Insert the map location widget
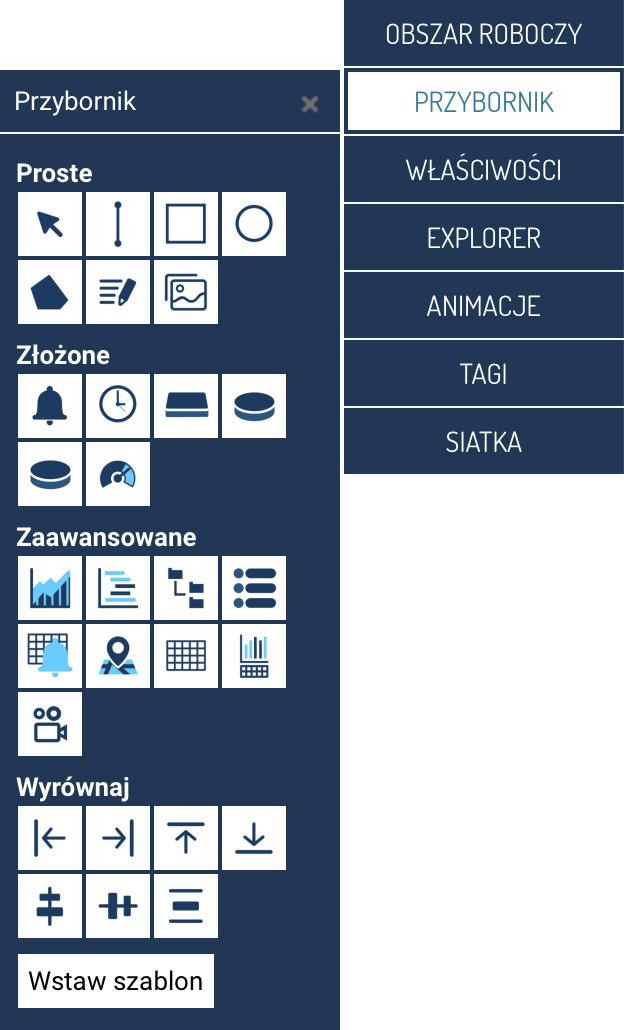 [x=118, y=656]
